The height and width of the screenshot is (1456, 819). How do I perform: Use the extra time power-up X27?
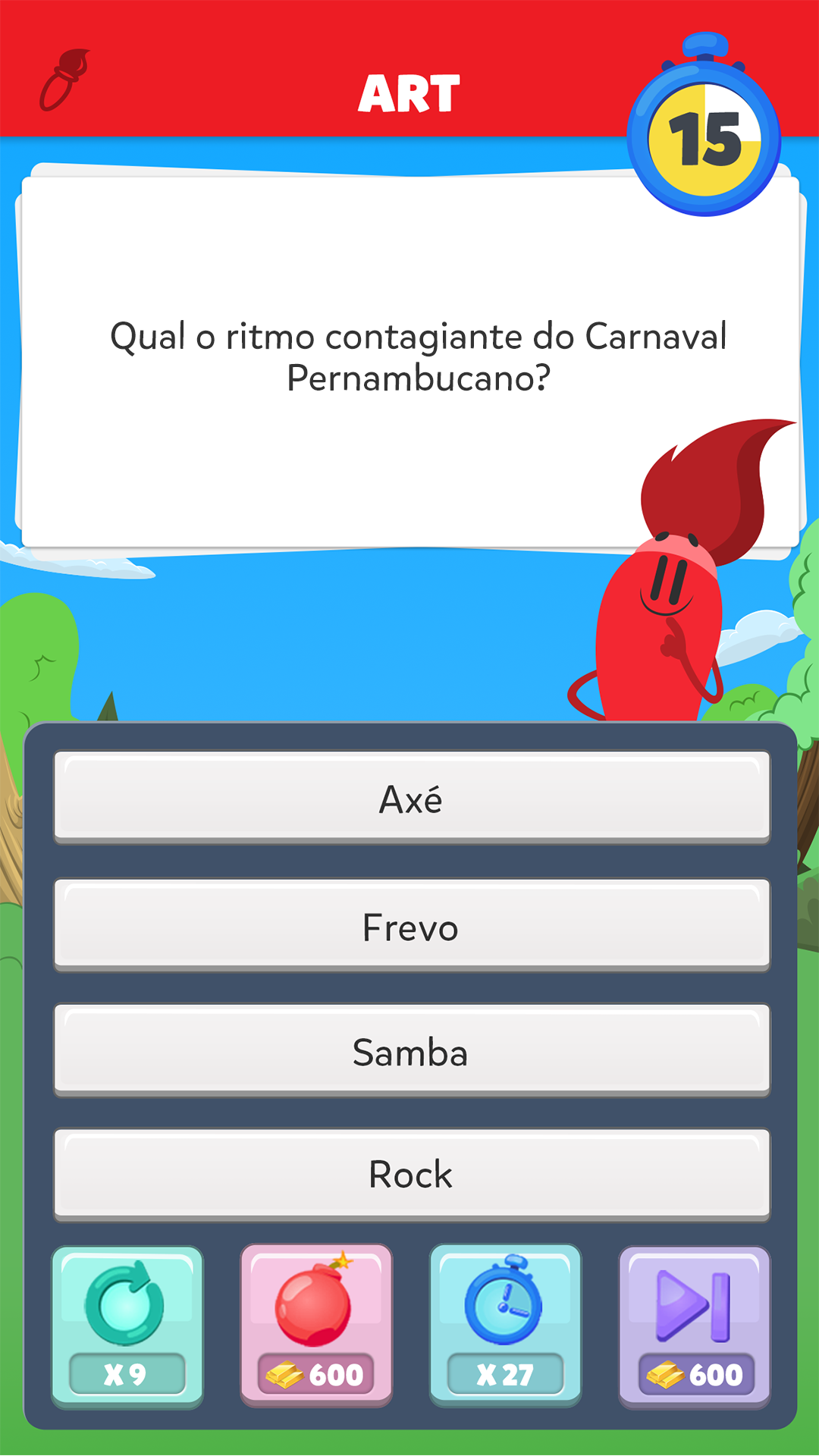coord(505,1327)
